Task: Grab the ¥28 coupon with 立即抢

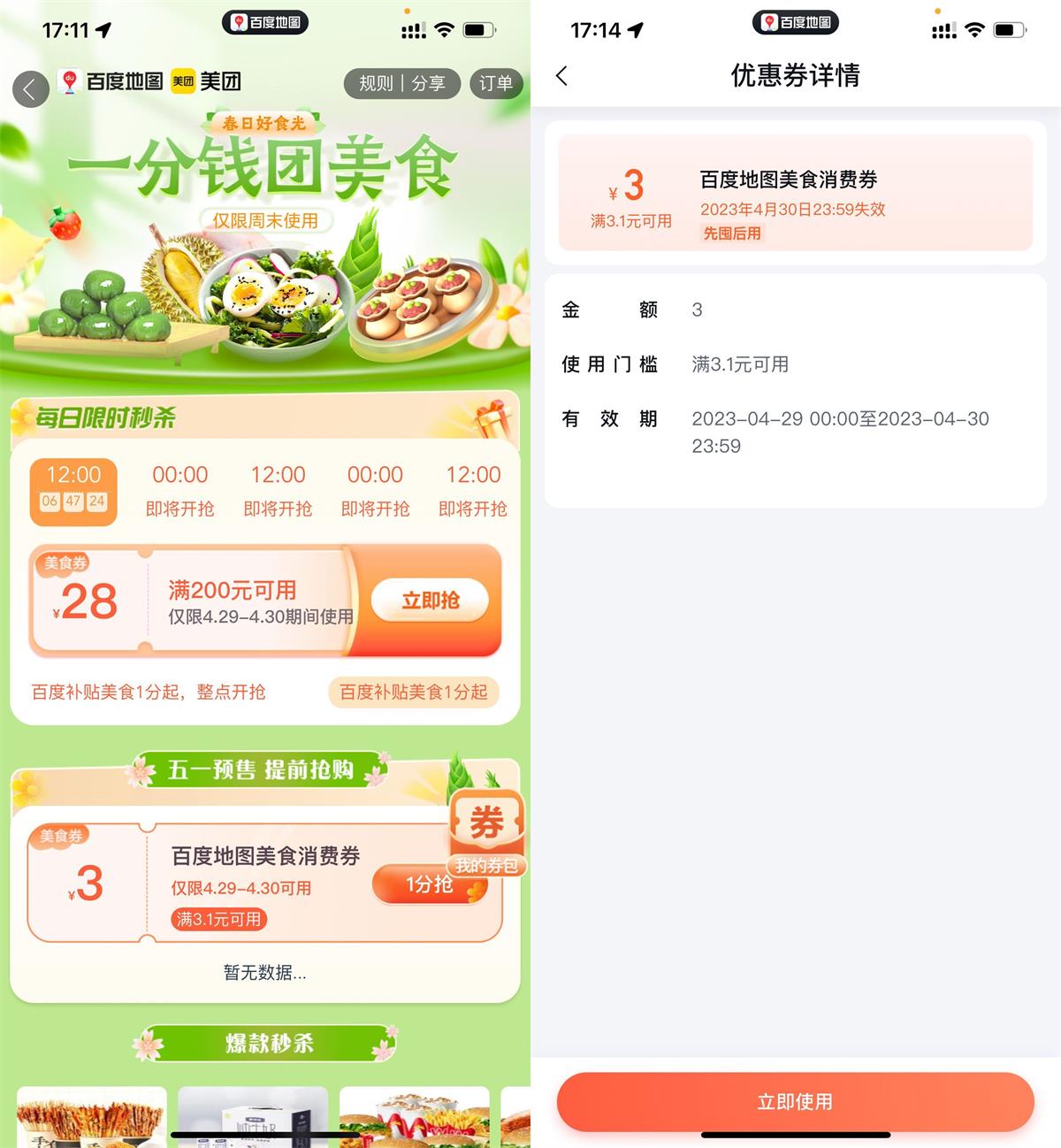Action: tap(430, 601)
